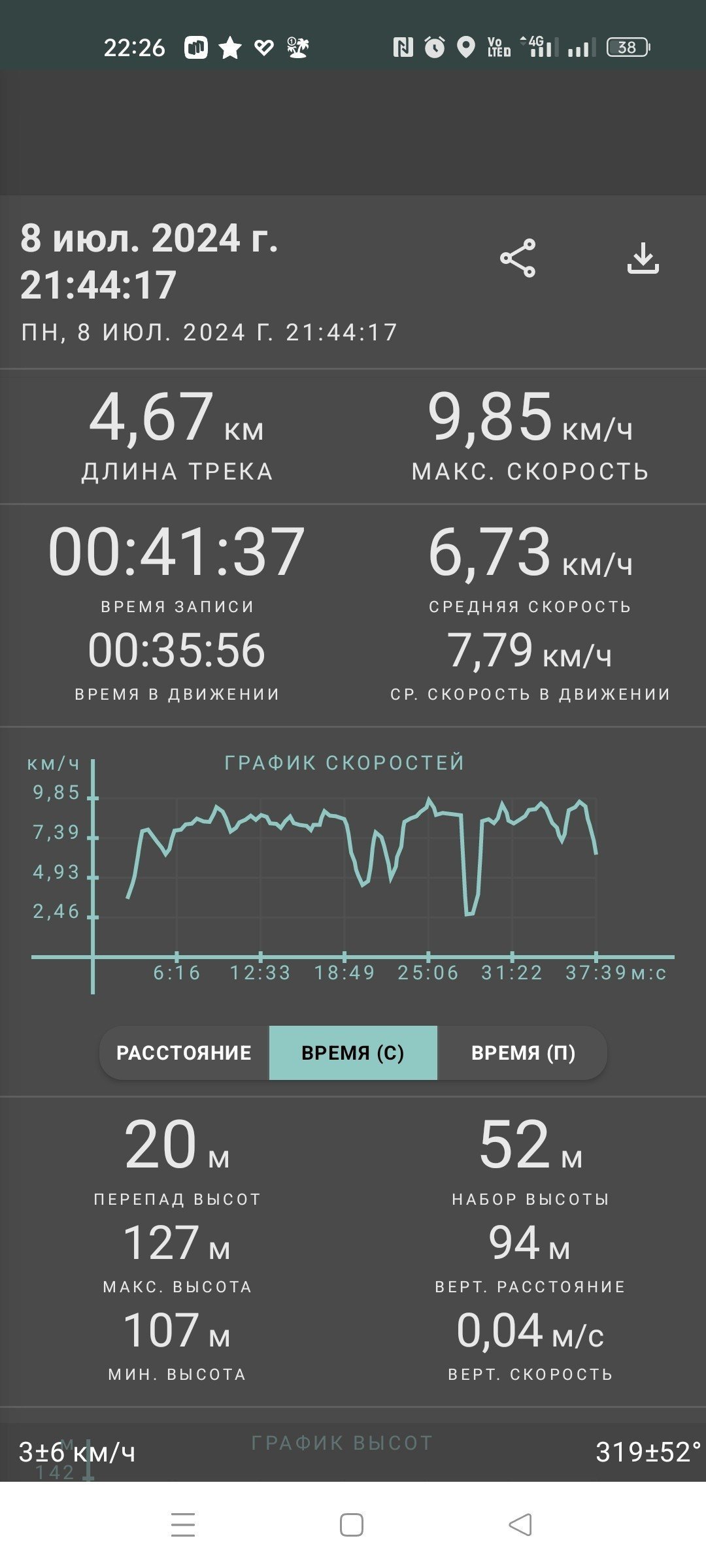Open recent apps from the navigation bar

(183, 1525)
